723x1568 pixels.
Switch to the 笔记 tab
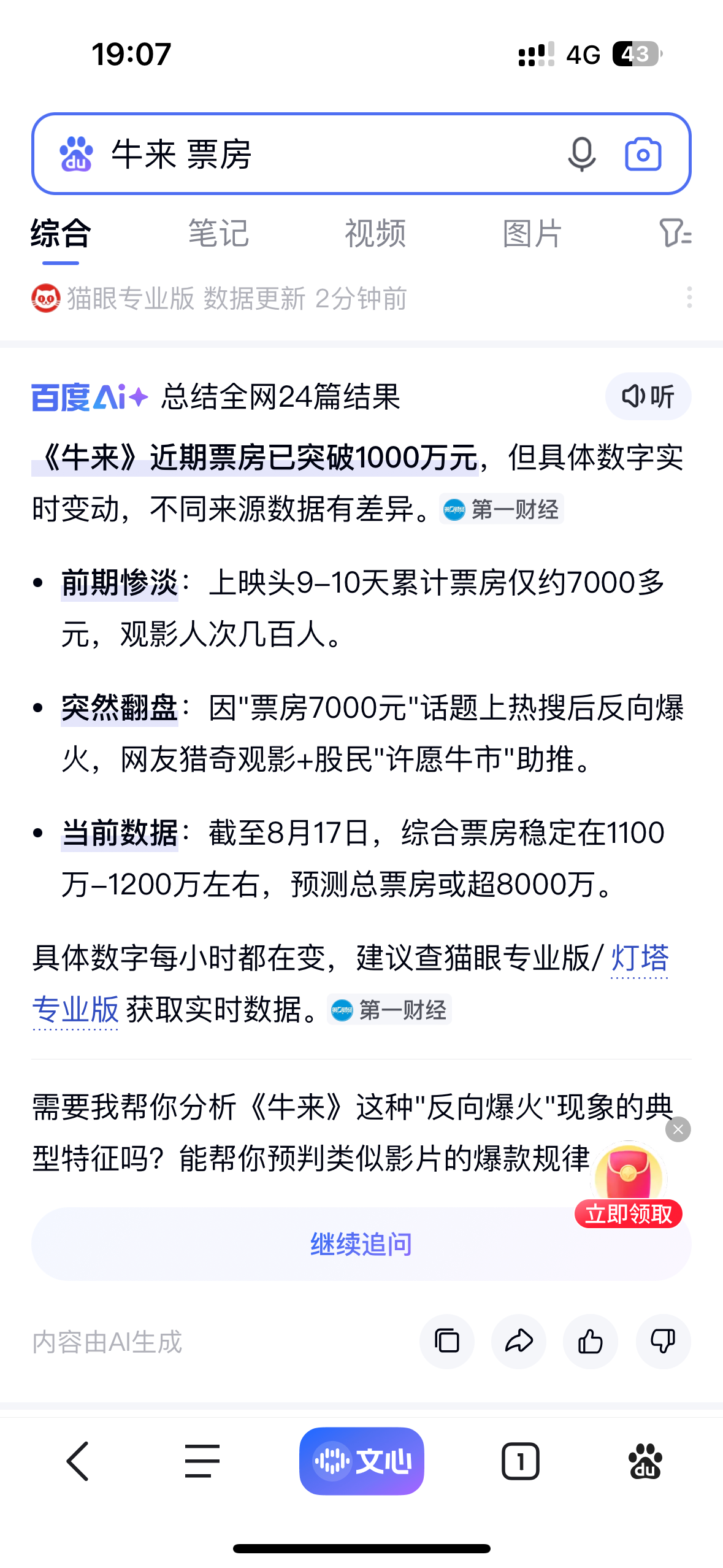218,234
